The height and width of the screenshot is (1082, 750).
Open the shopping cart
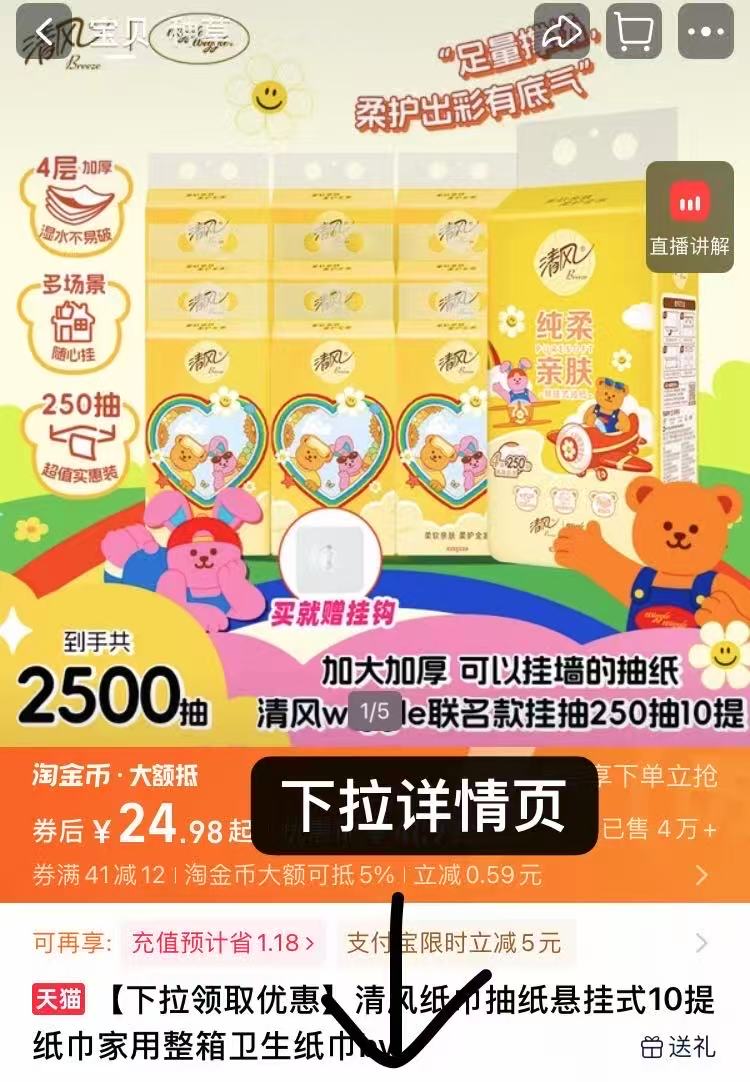(634, 31)
